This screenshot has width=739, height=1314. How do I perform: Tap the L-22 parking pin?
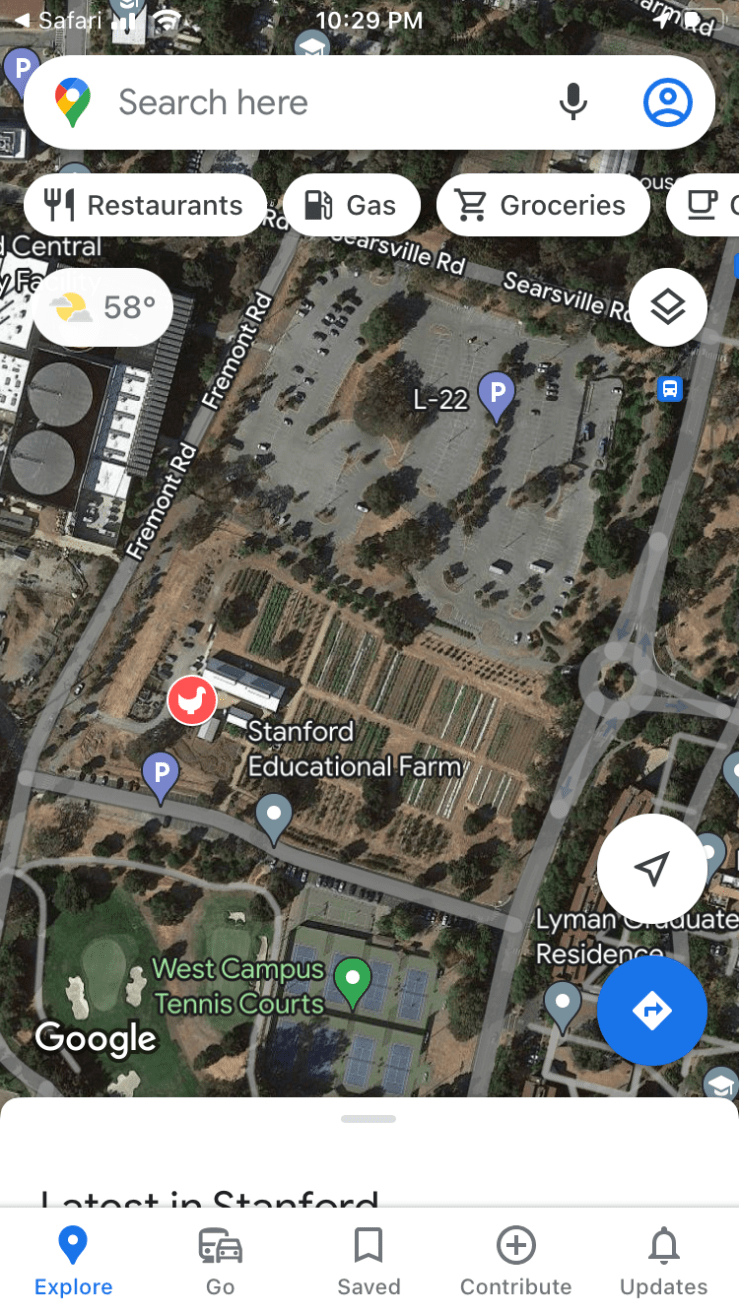[496, 394]
